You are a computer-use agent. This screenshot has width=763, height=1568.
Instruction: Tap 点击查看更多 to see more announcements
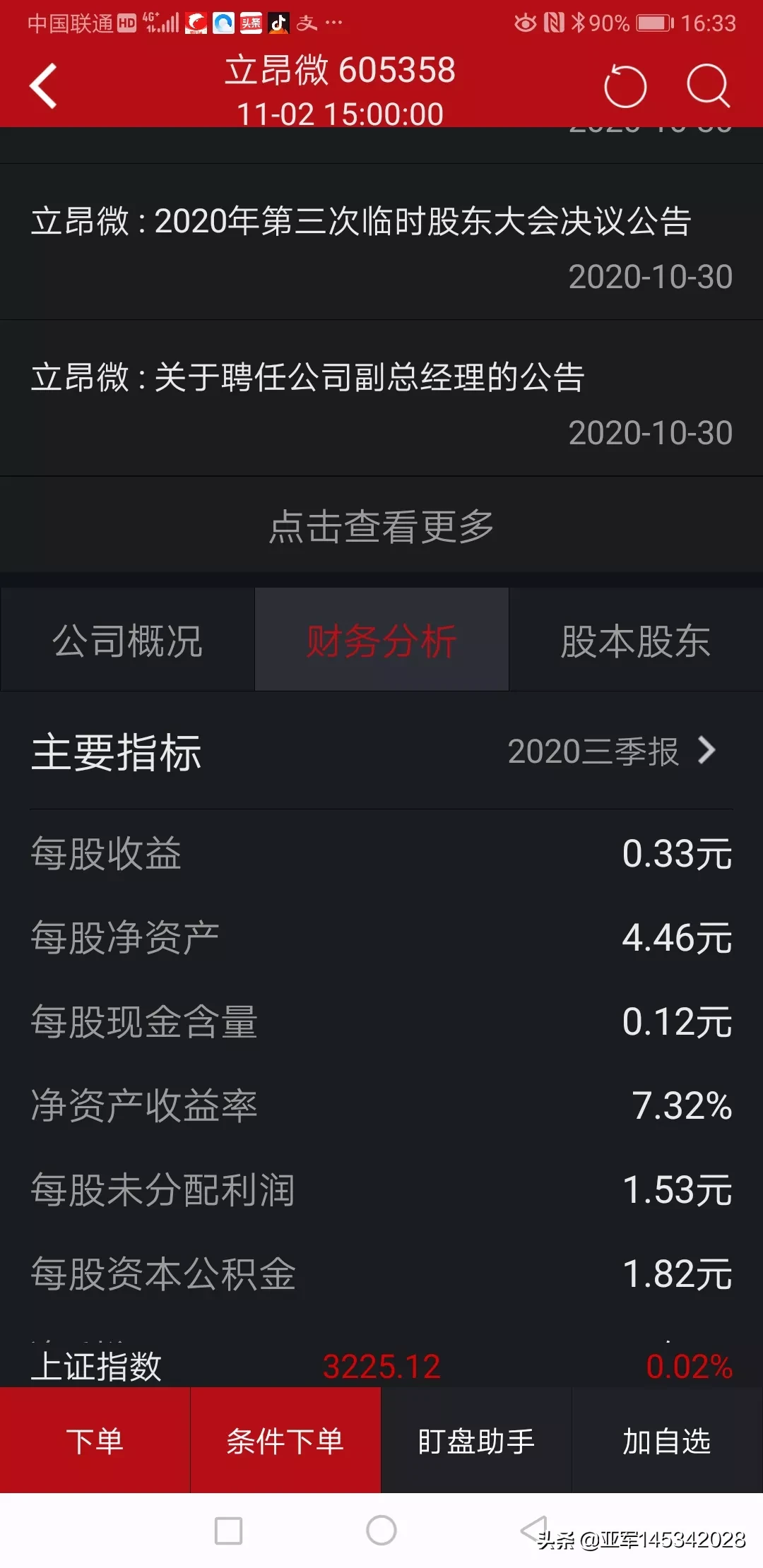[381, 525]
